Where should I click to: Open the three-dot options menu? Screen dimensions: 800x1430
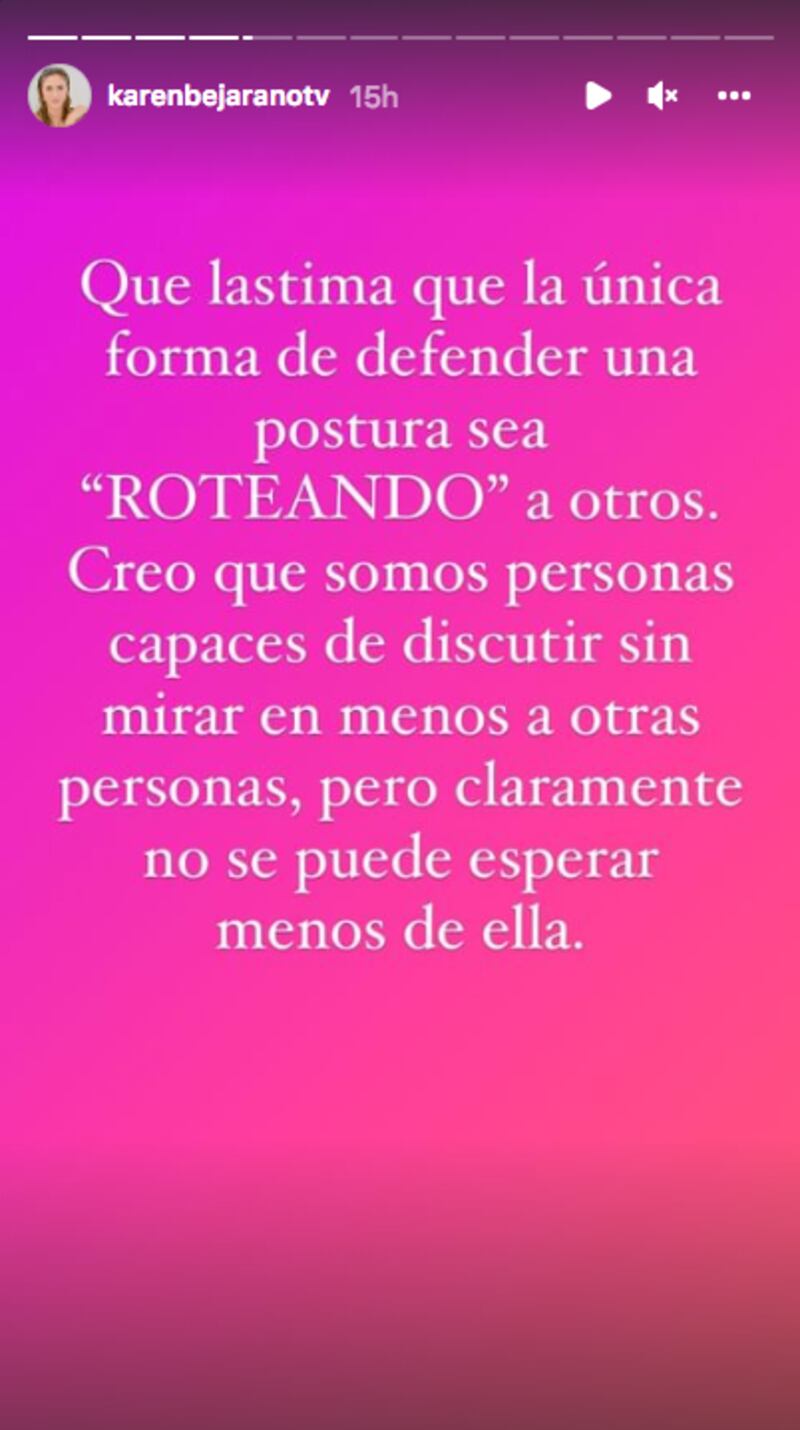pyautogui.click(x=734, y=96)
